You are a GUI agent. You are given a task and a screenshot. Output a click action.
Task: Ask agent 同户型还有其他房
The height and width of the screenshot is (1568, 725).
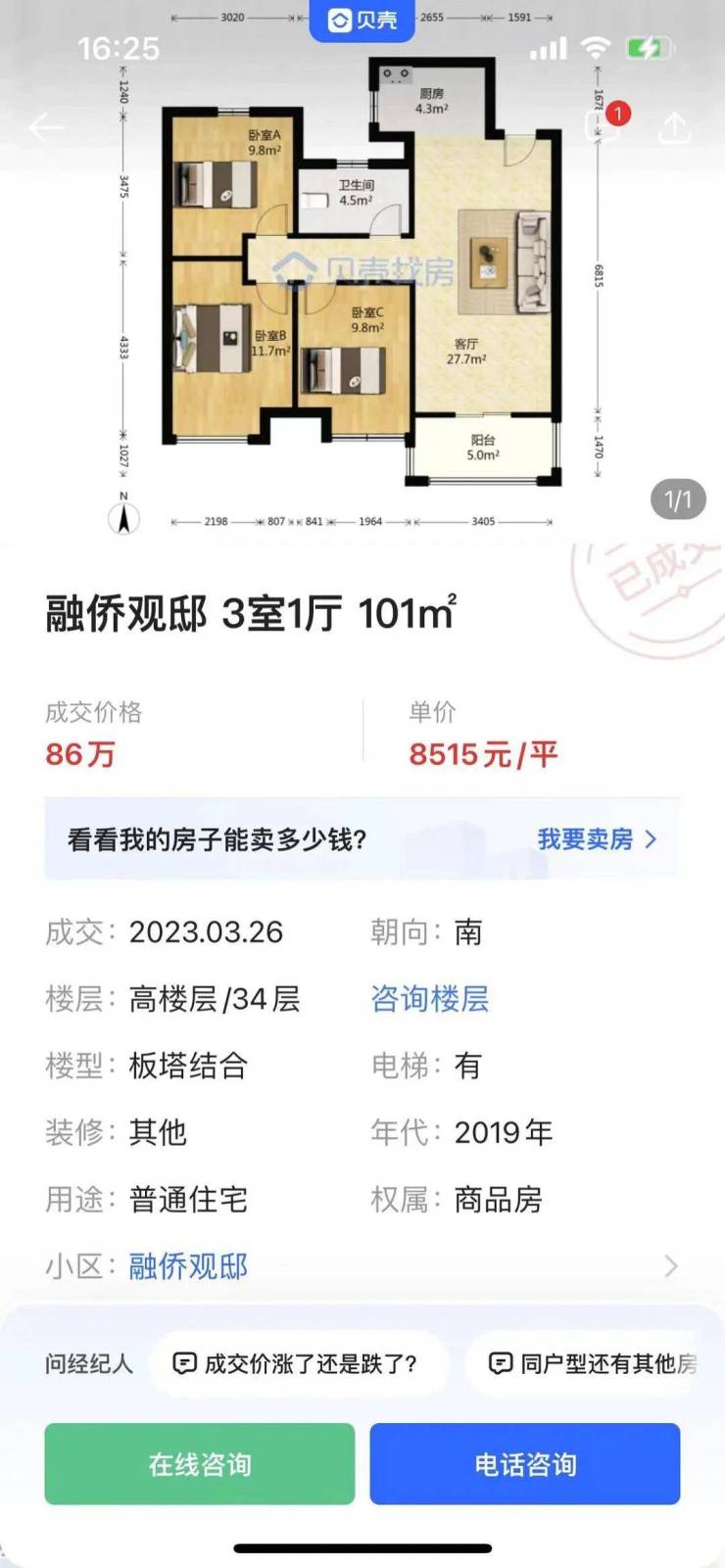click(595, 1363)
